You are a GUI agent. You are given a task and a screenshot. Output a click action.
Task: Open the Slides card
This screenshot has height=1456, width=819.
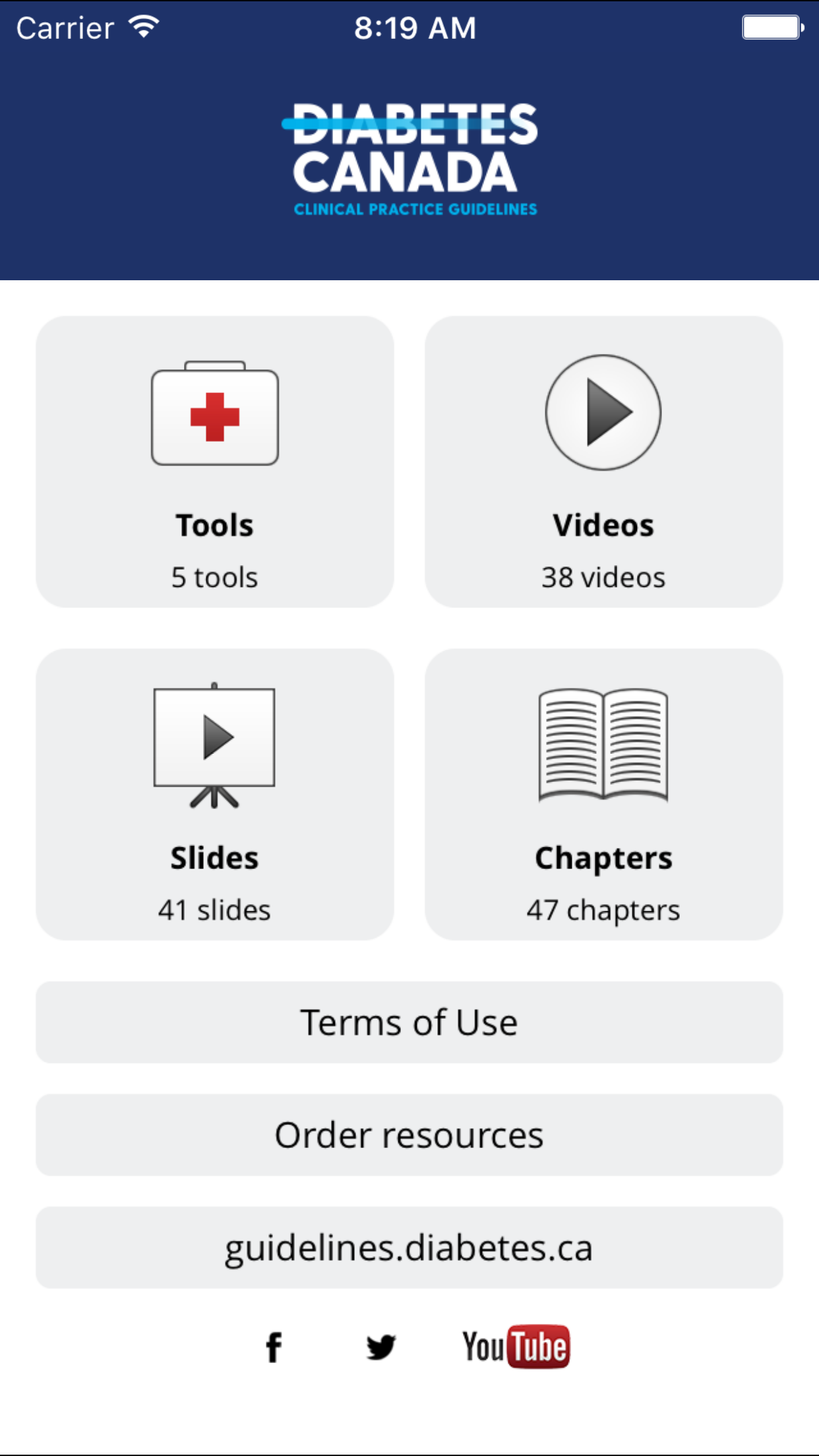click(214, 794)
